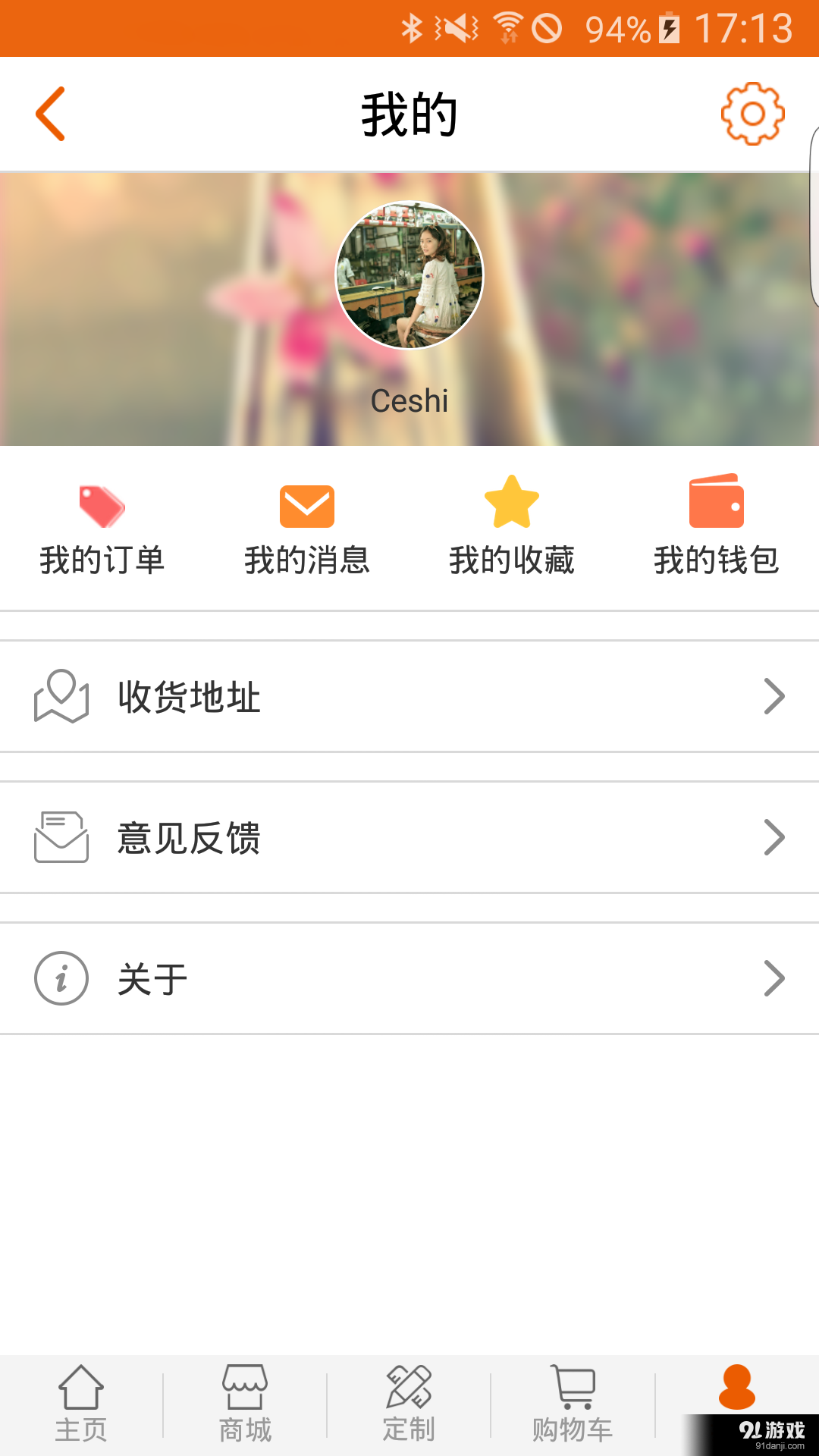Viewport: 819px width, 1456px height.
Task: Open settings via gear icon
Action: click(x=752, y=113)
